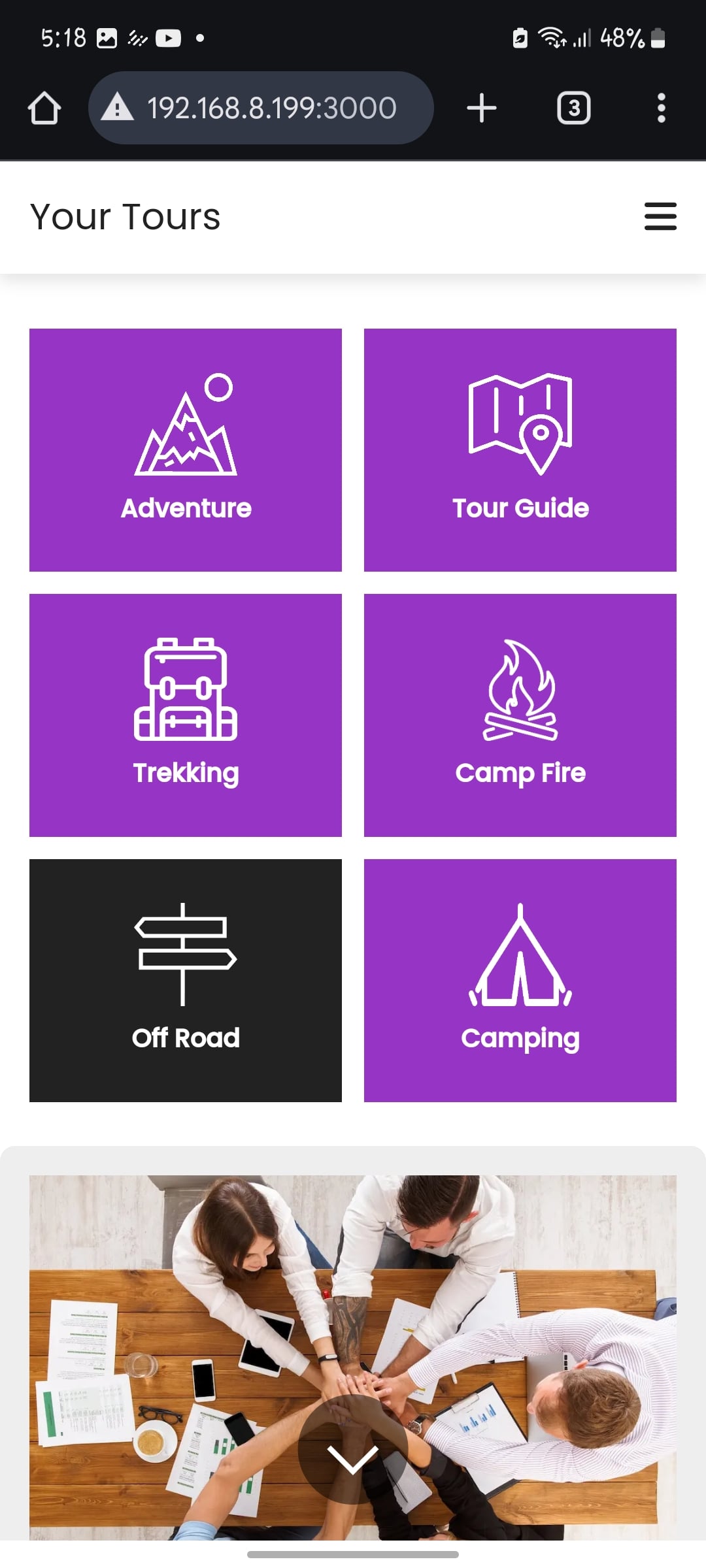View the Camping category
706x1568 pixels.
[x=520, y=981]
